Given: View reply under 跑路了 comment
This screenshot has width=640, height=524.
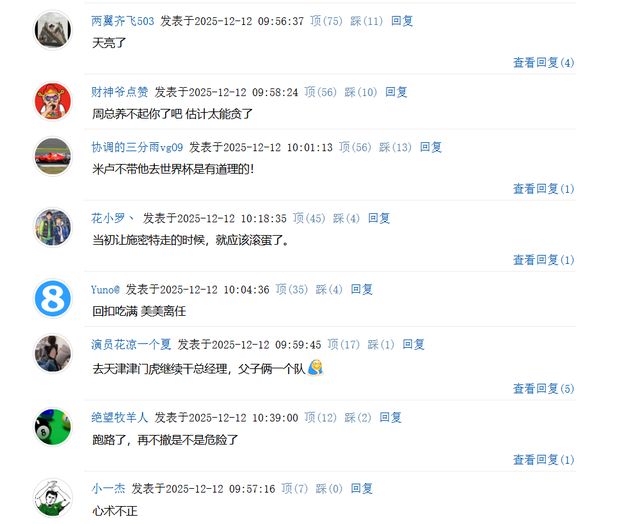Looking at the screenshot, I should coord(543,460).
